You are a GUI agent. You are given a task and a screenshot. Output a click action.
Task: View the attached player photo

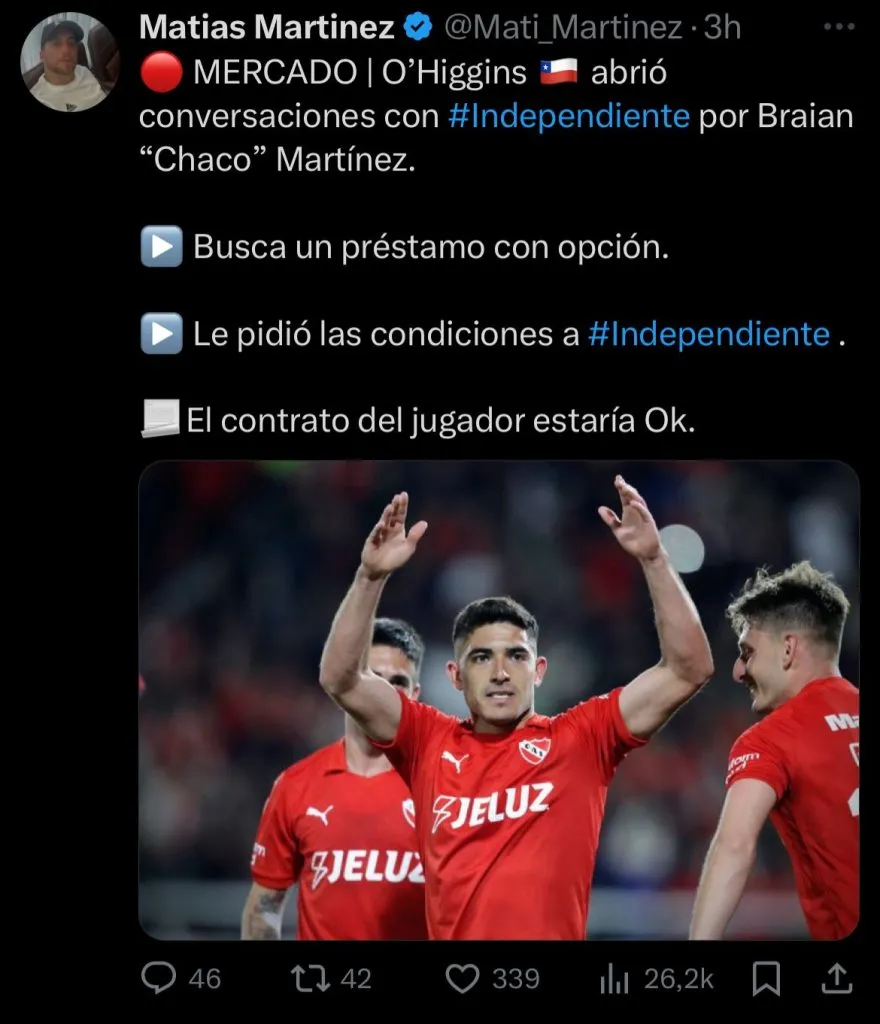pyautogui.click(x=498, y=699)
